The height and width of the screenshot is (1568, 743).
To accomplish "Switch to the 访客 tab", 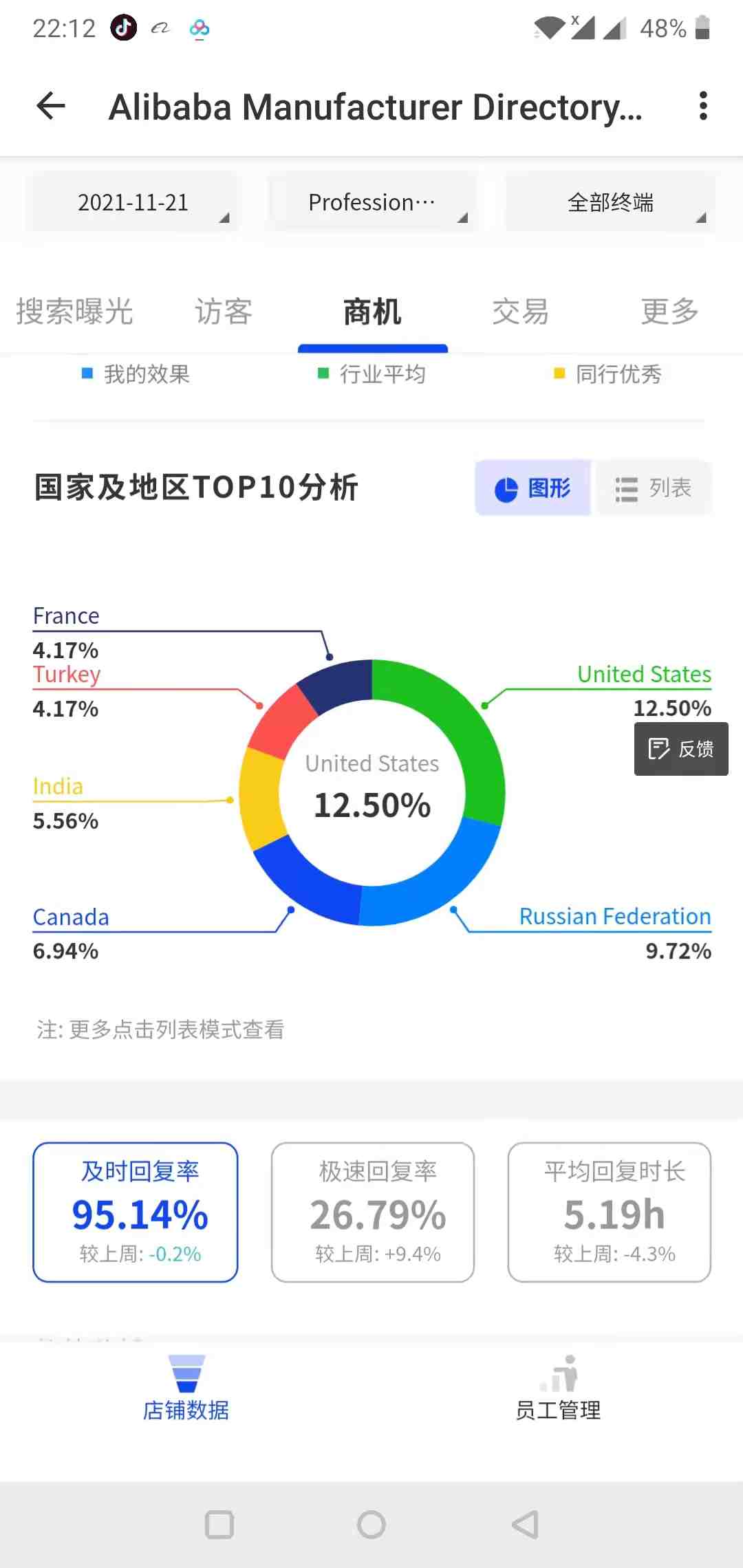I will (x=224, y=312).
